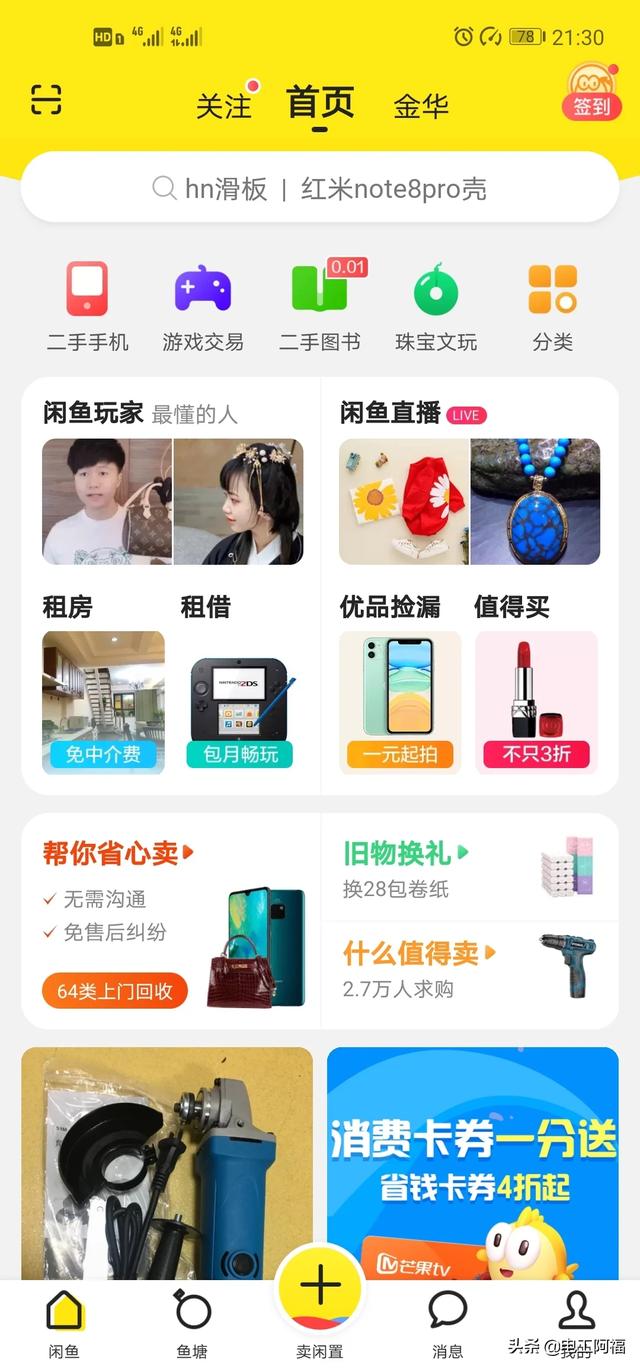Open the 游戏交易 category
The image size is (640, 1369).
pos(203,307)
